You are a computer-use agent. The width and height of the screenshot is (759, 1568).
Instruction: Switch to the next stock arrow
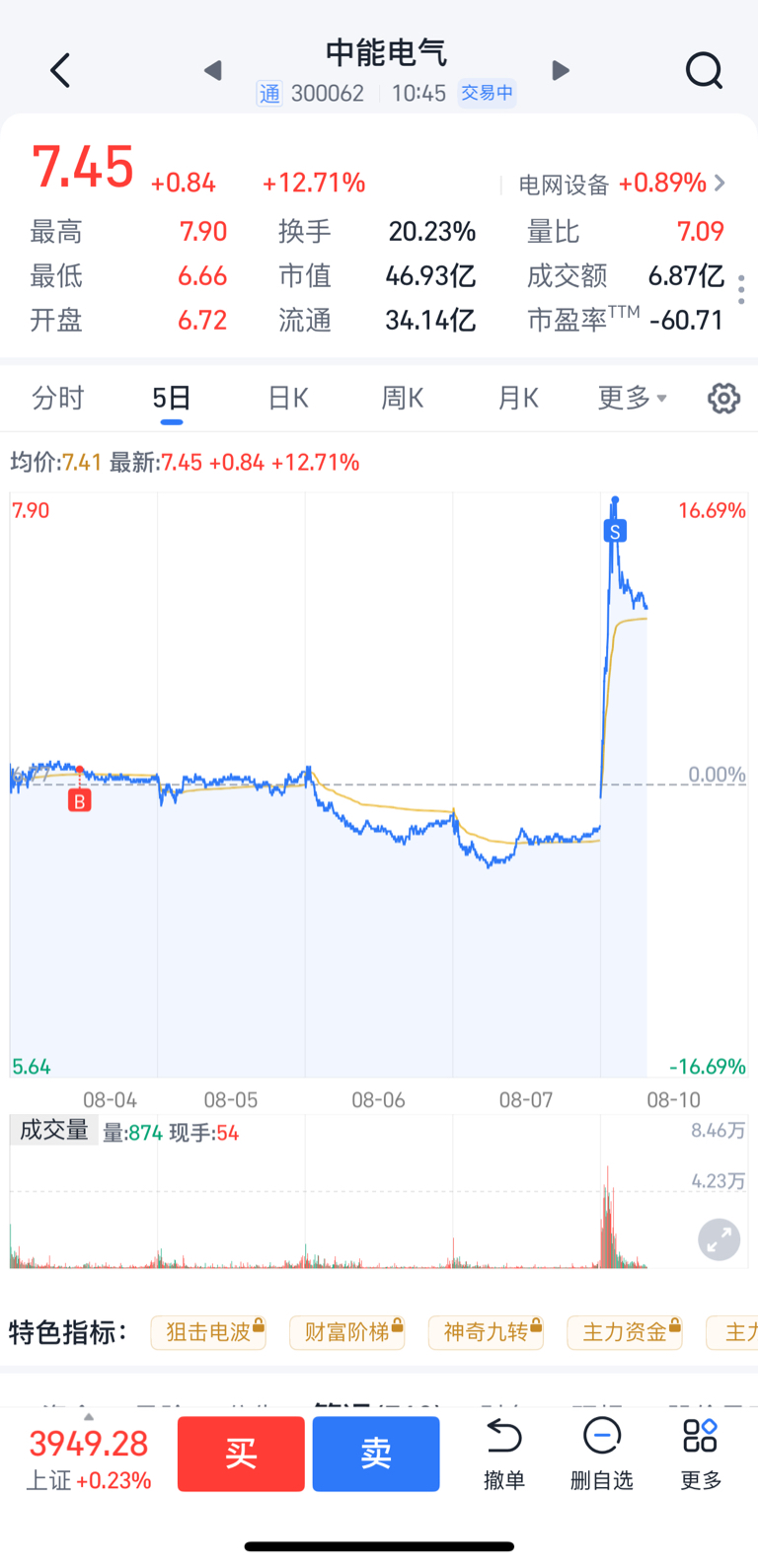point(561,70)
